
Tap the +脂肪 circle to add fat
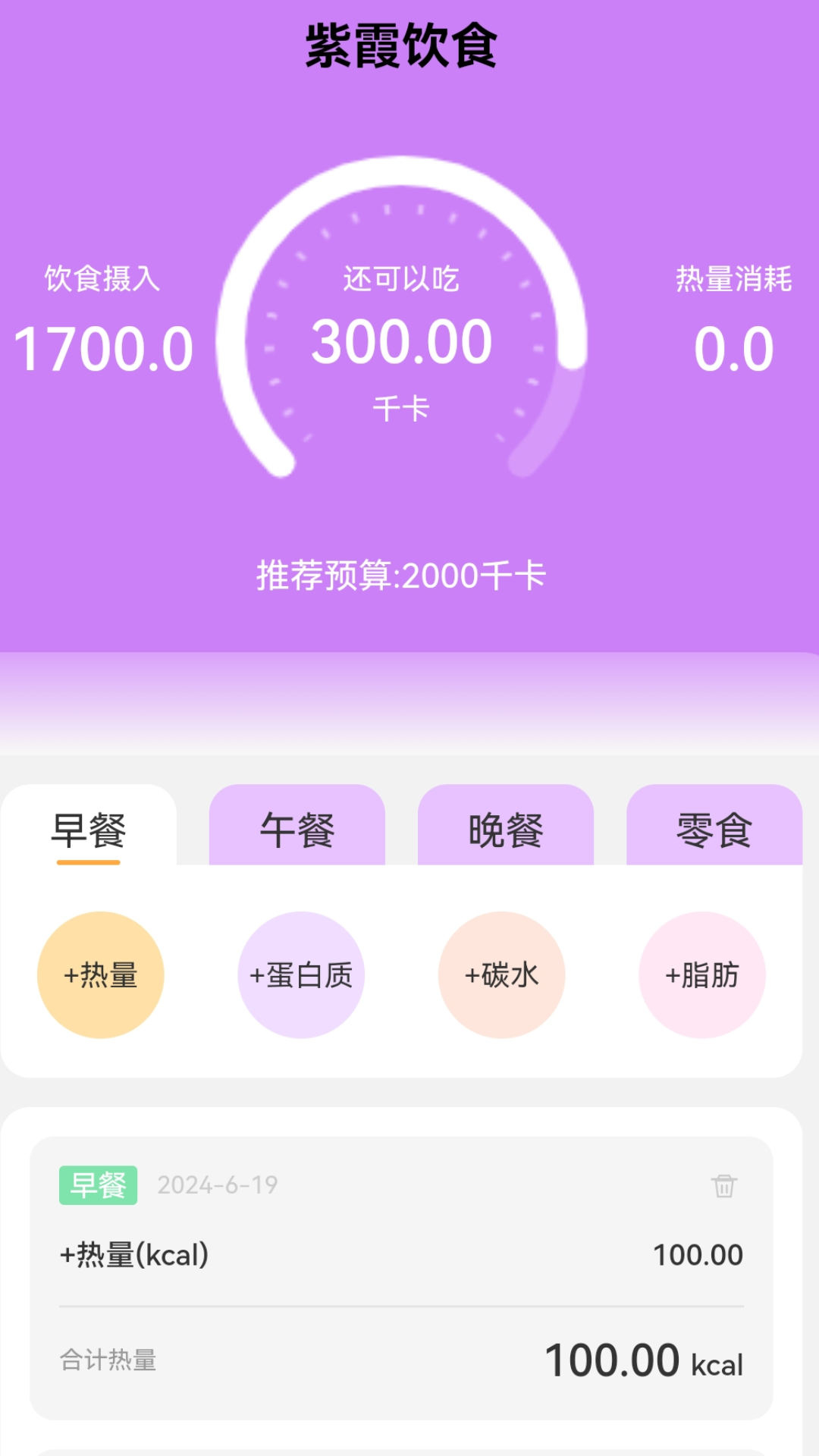(701, 974)
